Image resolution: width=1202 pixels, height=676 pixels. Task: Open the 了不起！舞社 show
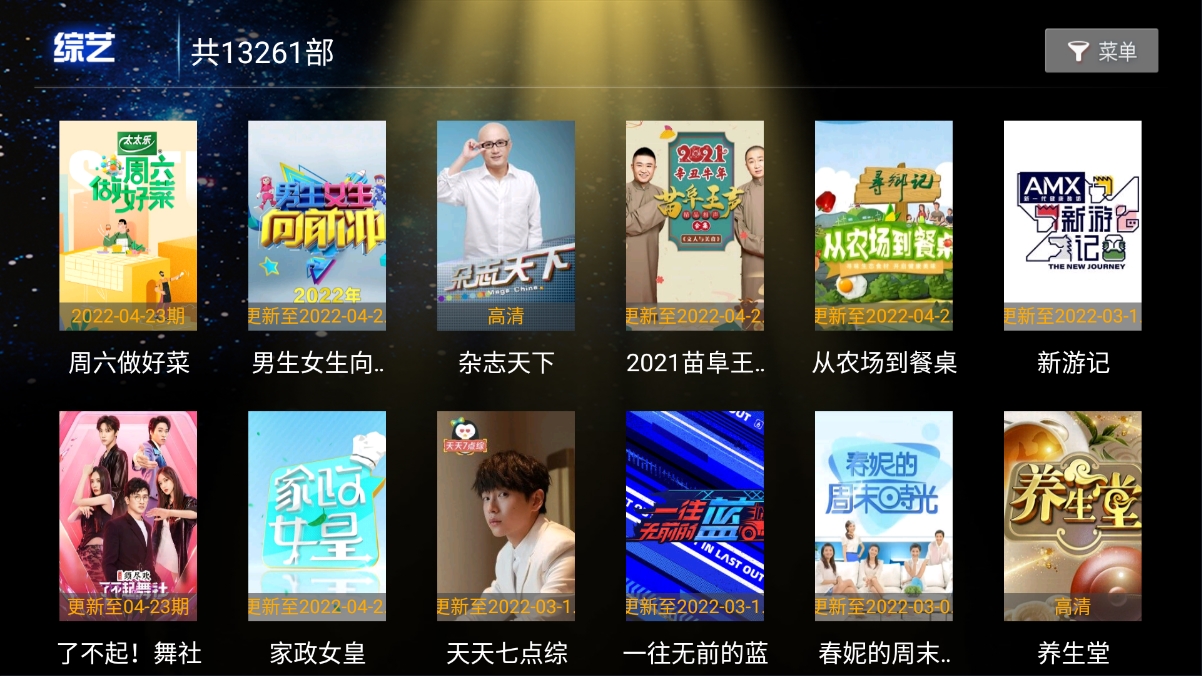point(128,516)
